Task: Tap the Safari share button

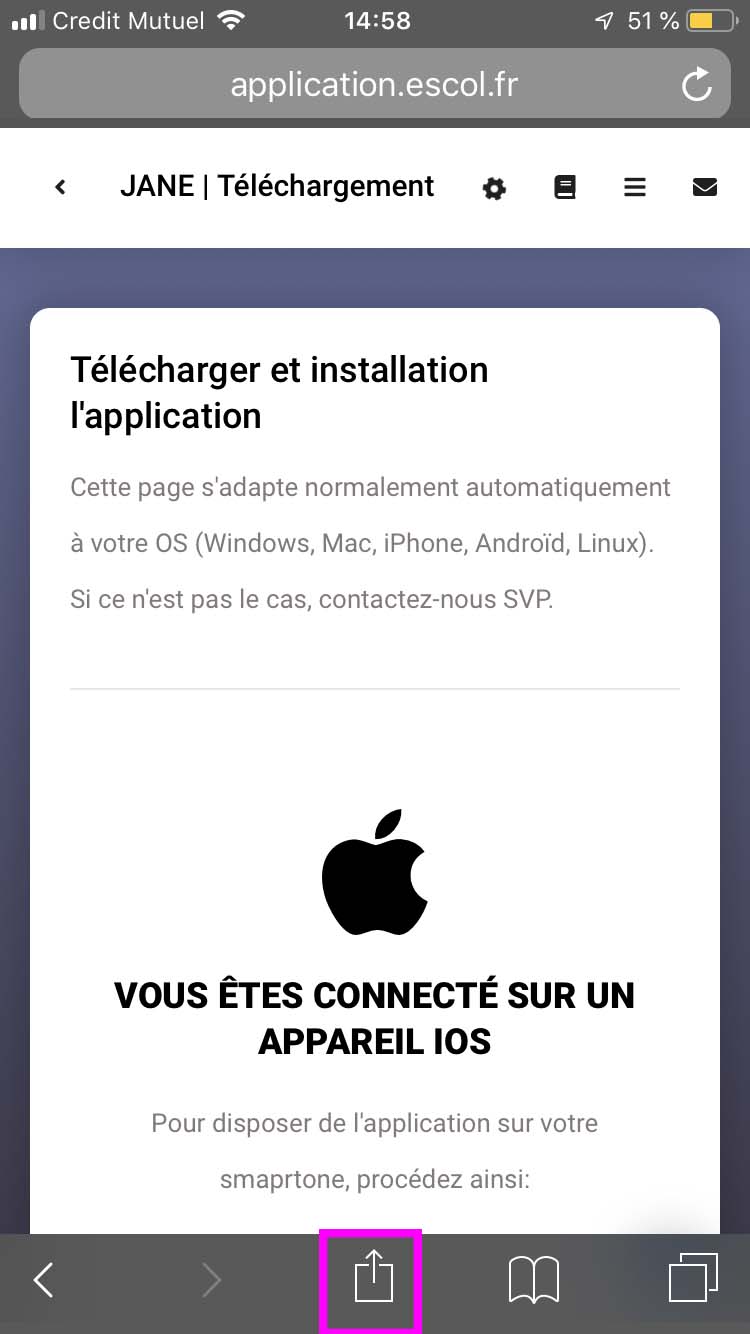Action: [x=373, y=1280]
